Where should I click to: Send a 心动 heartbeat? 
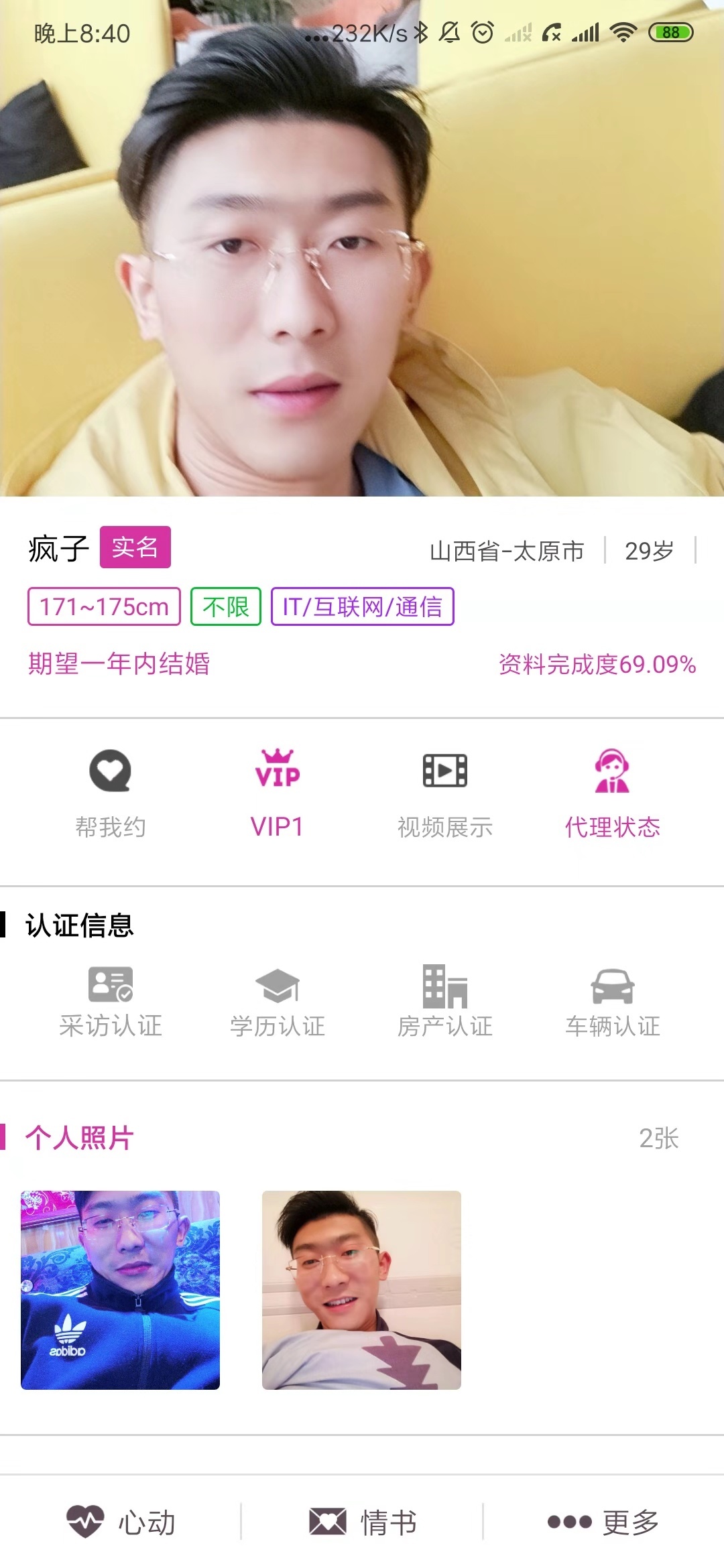(121, 1522)
